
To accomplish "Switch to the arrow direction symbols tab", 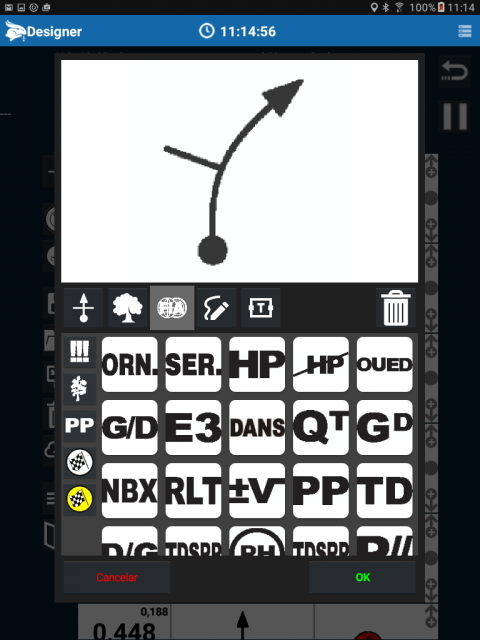I will click(84, 308).
